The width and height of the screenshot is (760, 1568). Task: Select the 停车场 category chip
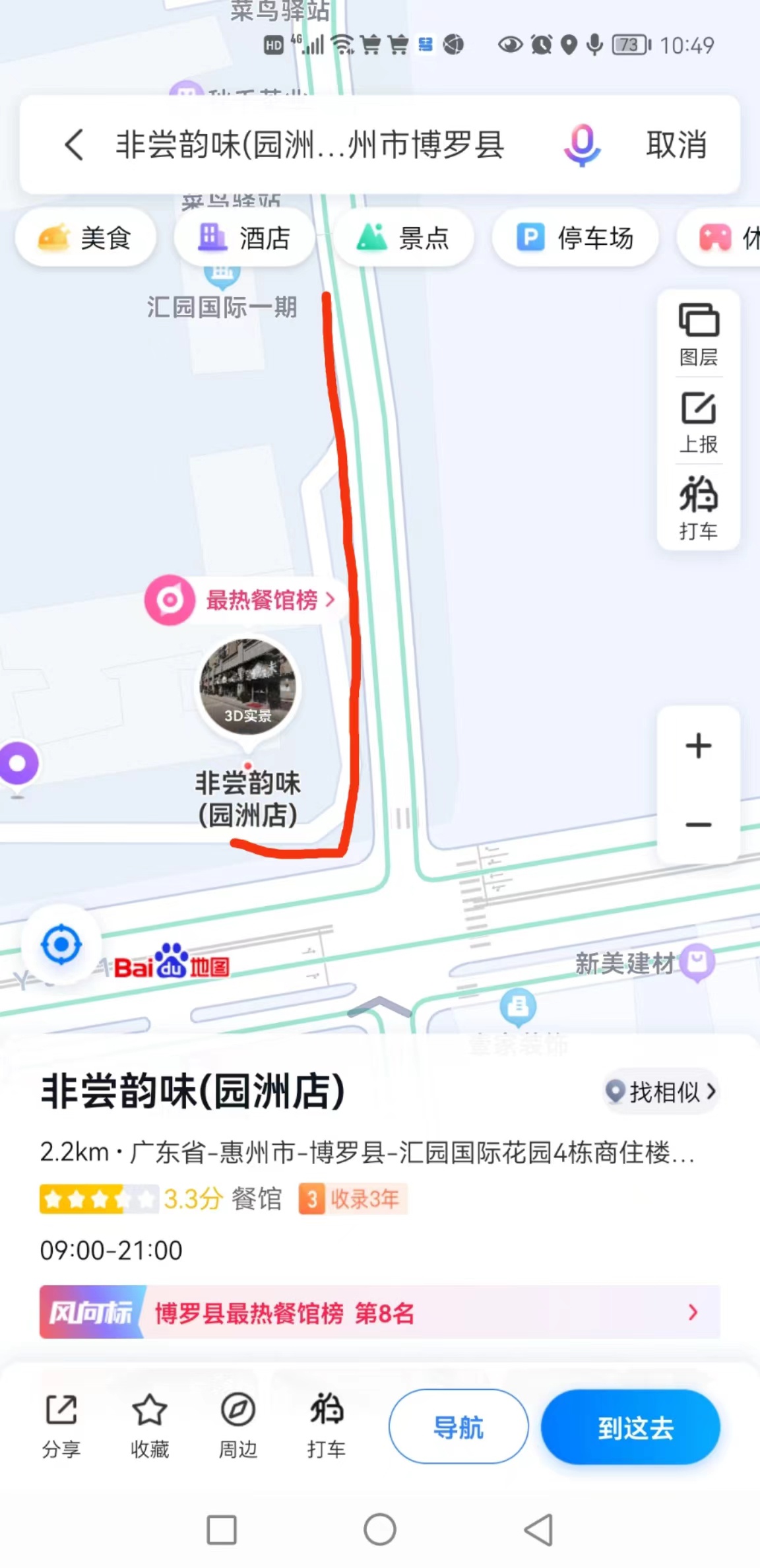(575, 238)
